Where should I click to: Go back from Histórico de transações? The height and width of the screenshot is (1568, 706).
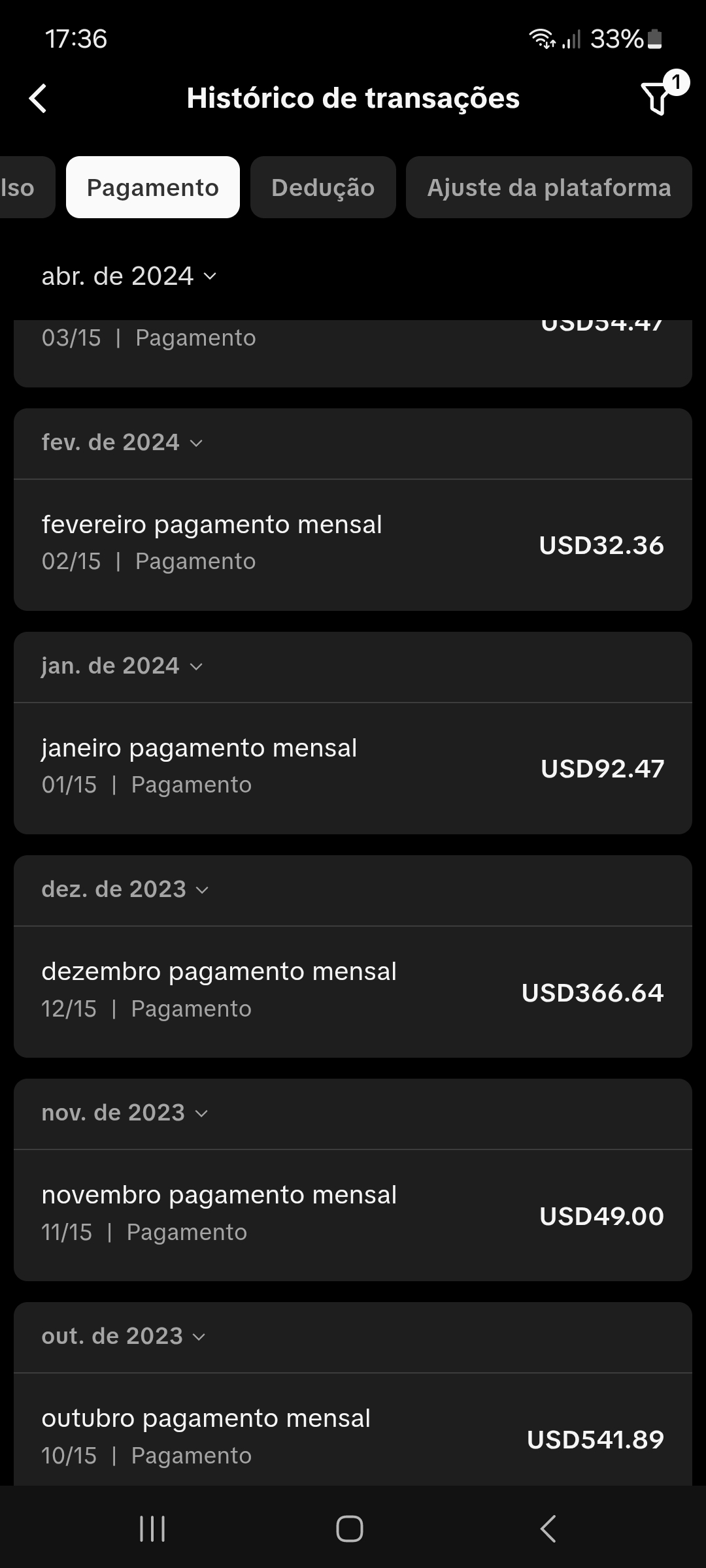(x=39, y=99)
